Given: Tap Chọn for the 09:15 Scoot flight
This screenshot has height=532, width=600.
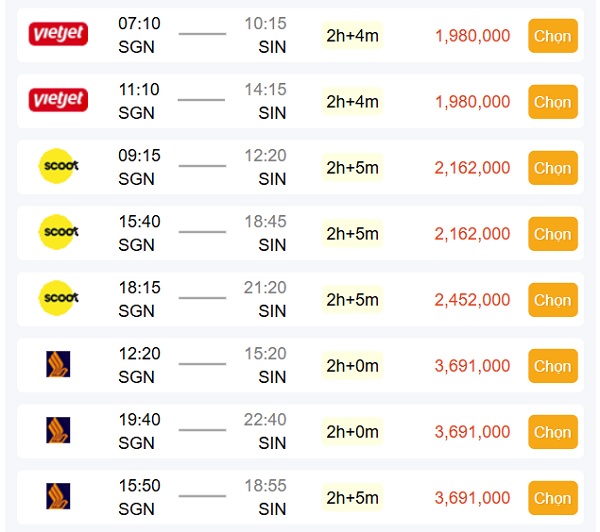Looking at the screenshot, I should click(552, 168).
